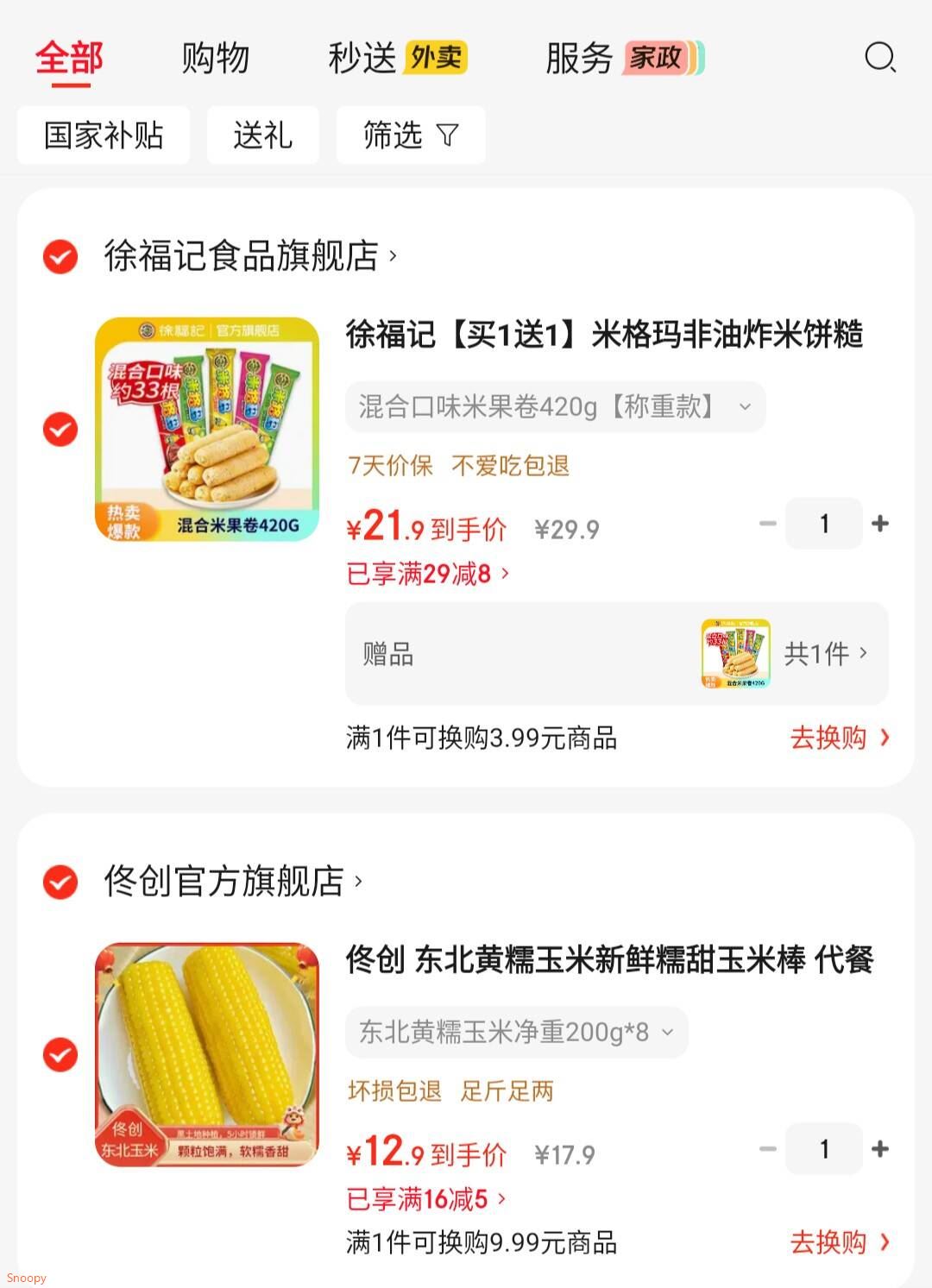Deselect the 徐福记食品旗舰店 store checkbox
The width and height of the screenshot is (932, 1288).
coord(59,256)
